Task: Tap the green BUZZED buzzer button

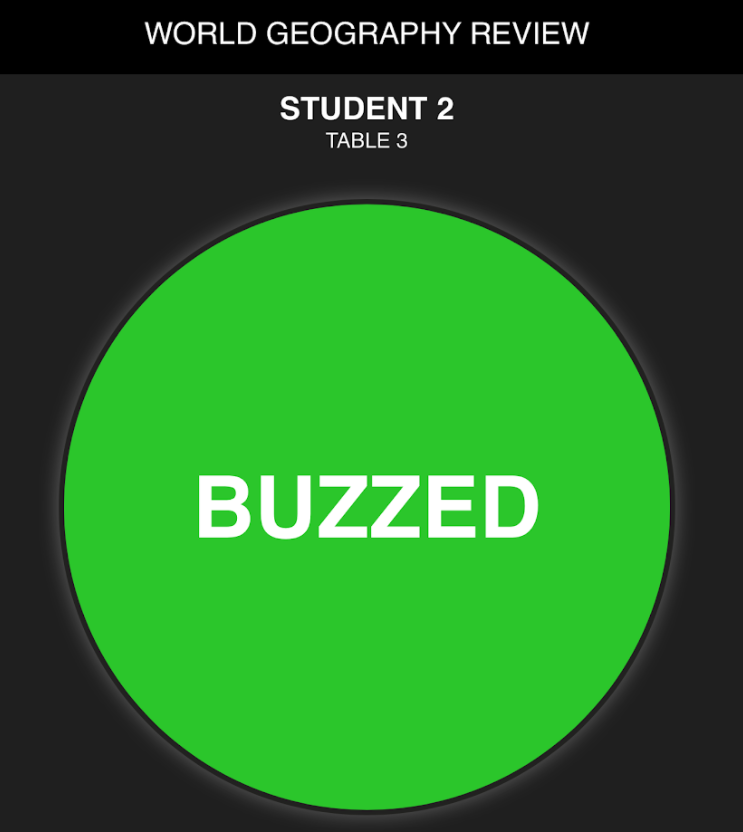Action: tap(368, 507)
